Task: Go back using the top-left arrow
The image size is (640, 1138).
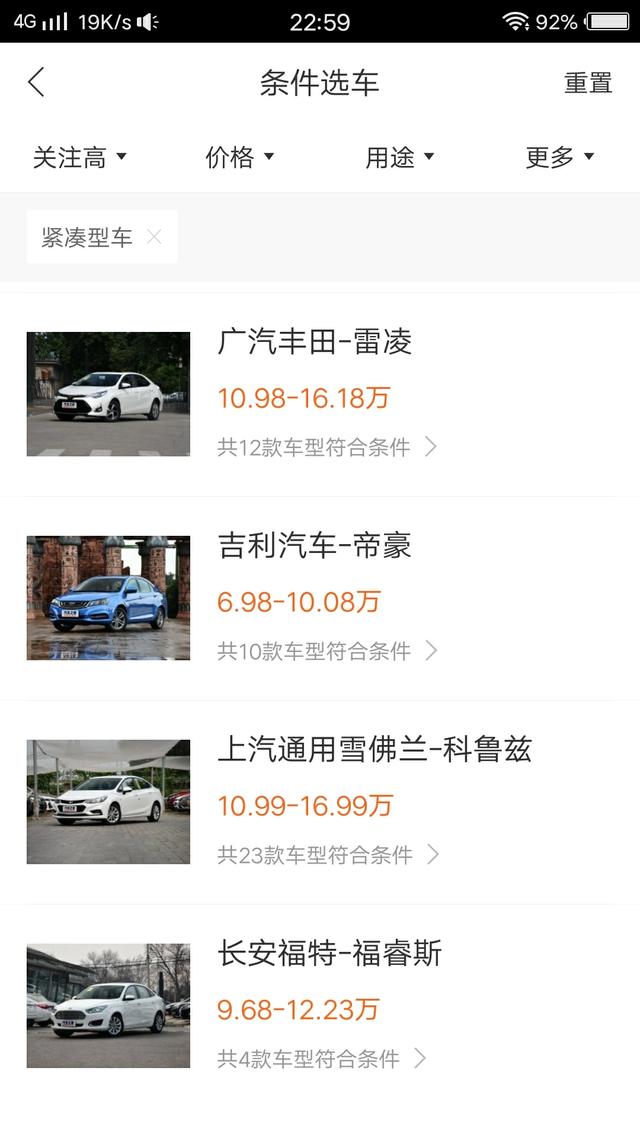Action: (37, 82)
